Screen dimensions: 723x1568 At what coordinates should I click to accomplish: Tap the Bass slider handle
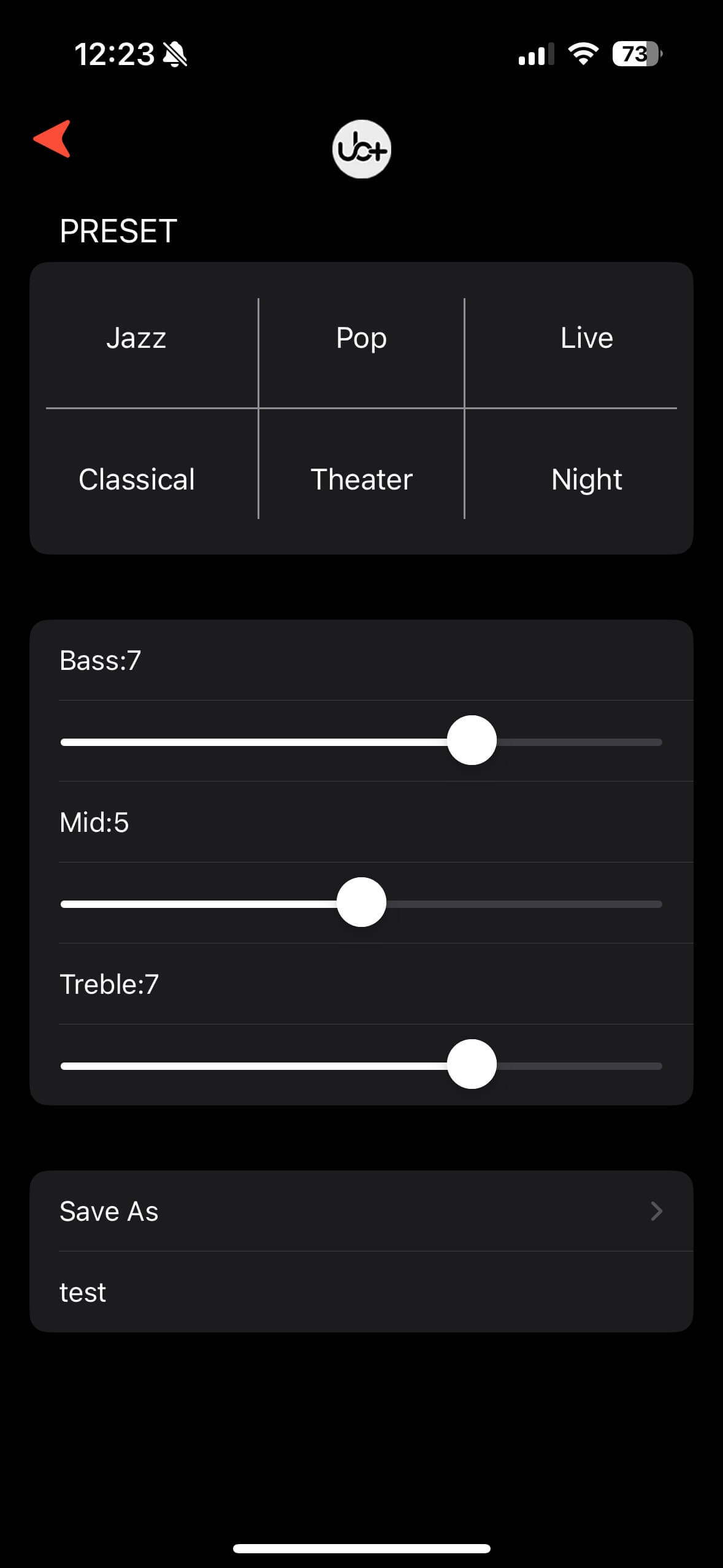point(472,740)
